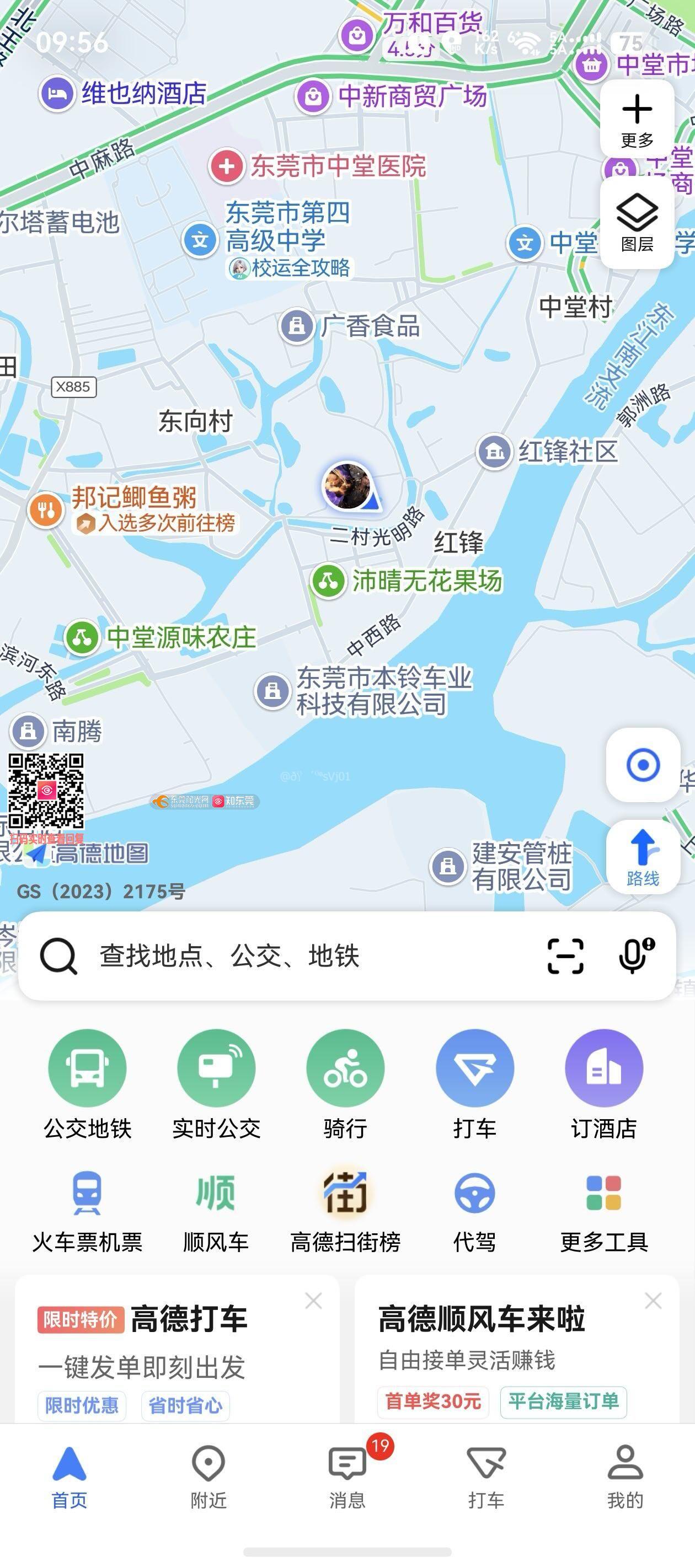Close the 高德顺风车来啦 card

click(x=653, y=1301)
